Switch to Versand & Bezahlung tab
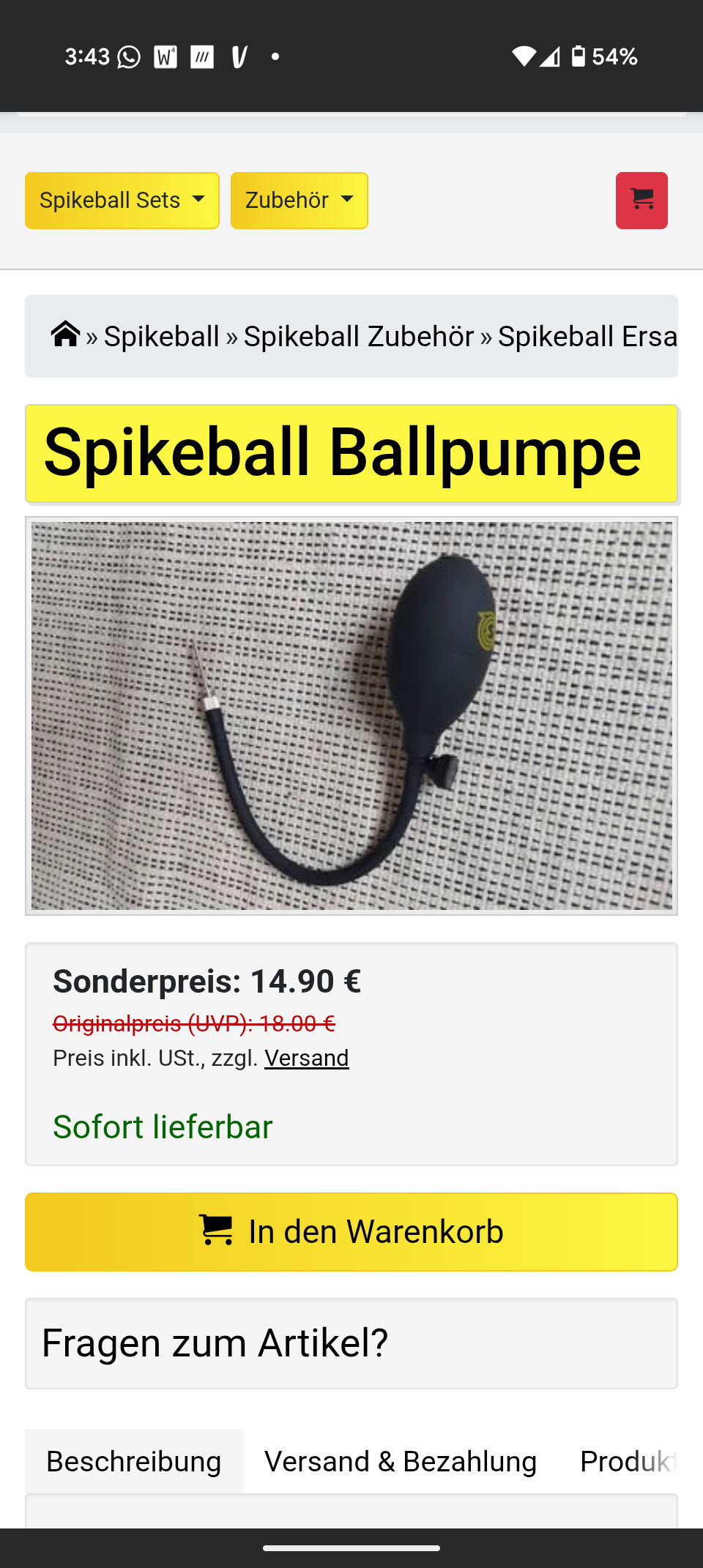This screenshot has width=703, height=1568. point(401,1461)
